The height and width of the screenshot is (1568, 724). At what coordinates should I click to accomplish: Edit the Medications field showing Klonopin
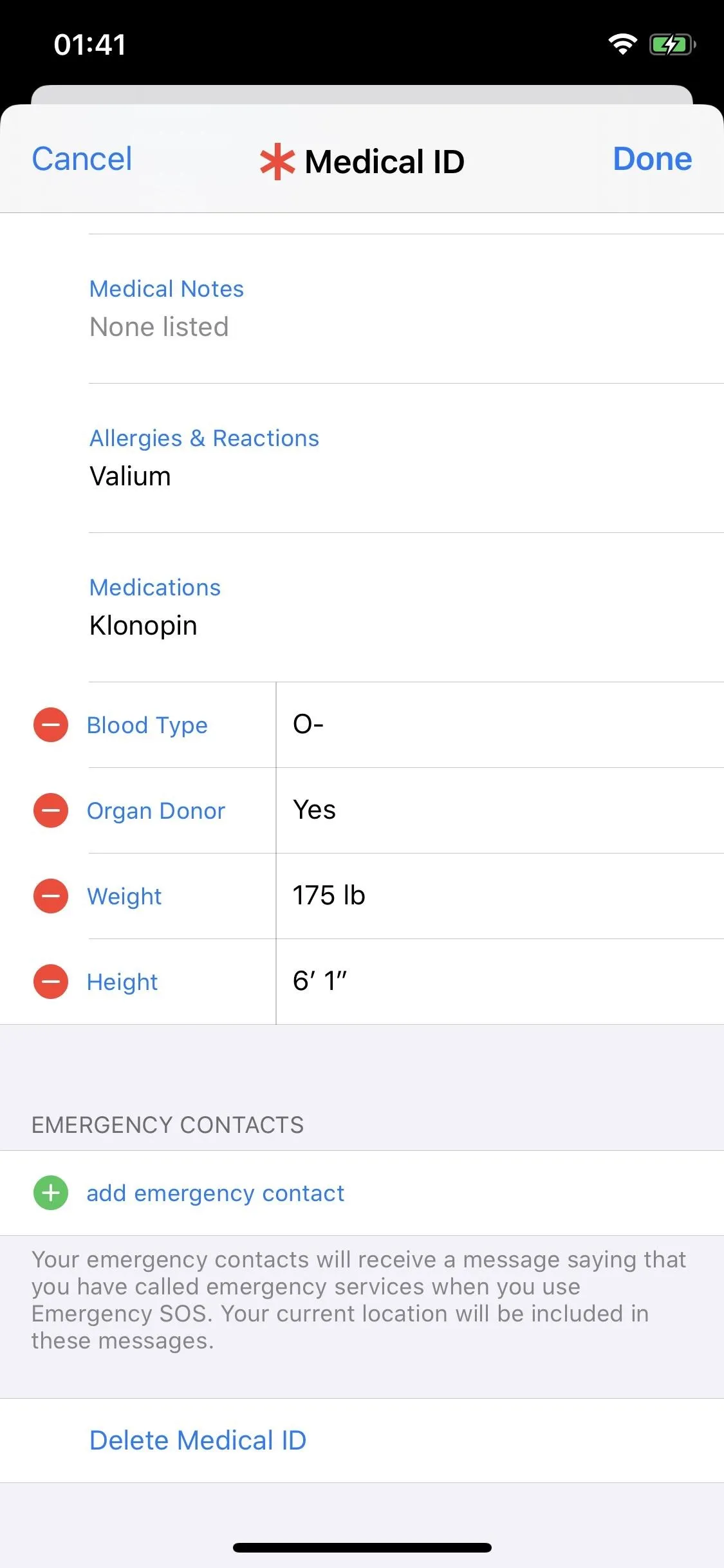pyautogui.click(x=406, y=608)
